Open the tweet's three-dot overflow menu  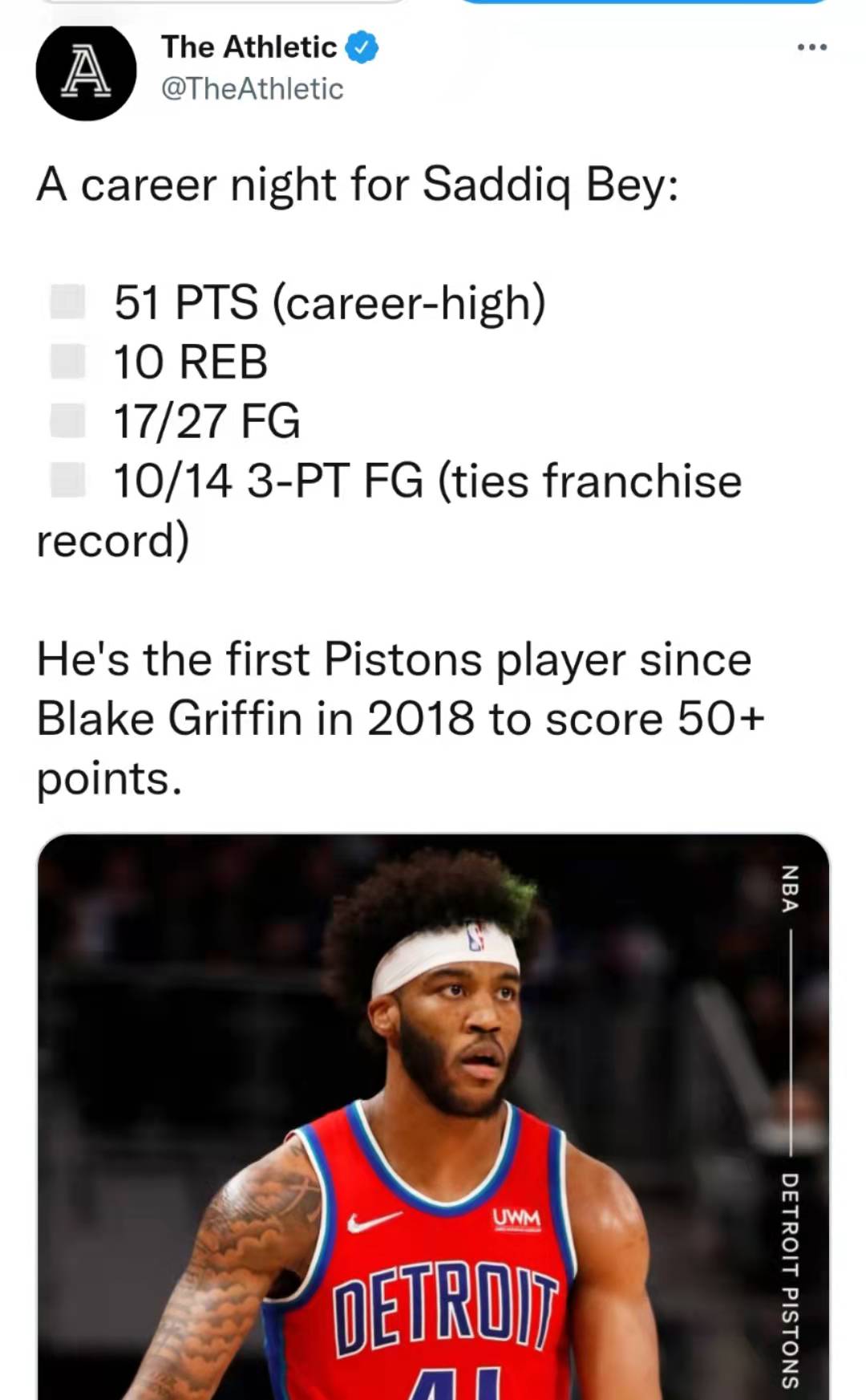pyautogui.click(x=811, y=47)
